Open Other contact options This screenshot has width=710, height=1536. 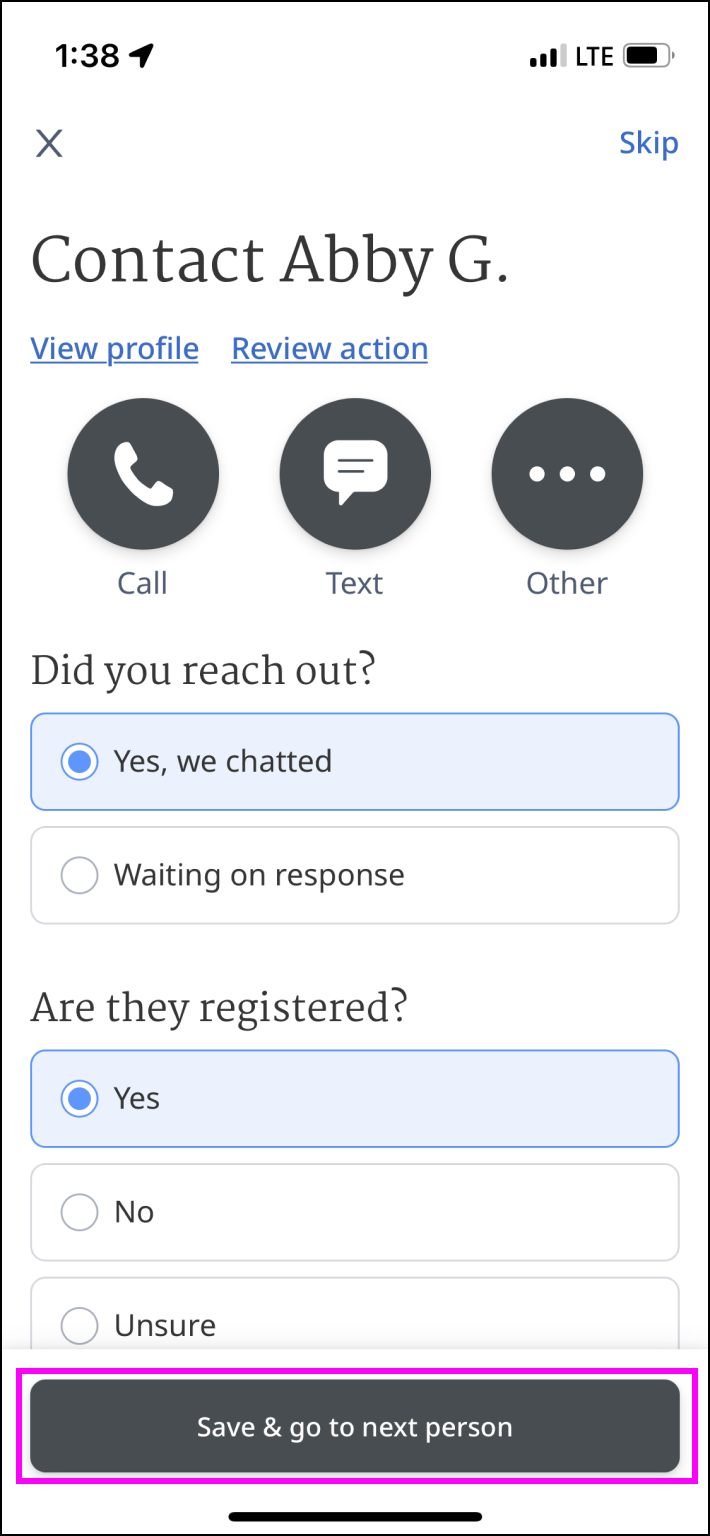click(x=567, y=474)
